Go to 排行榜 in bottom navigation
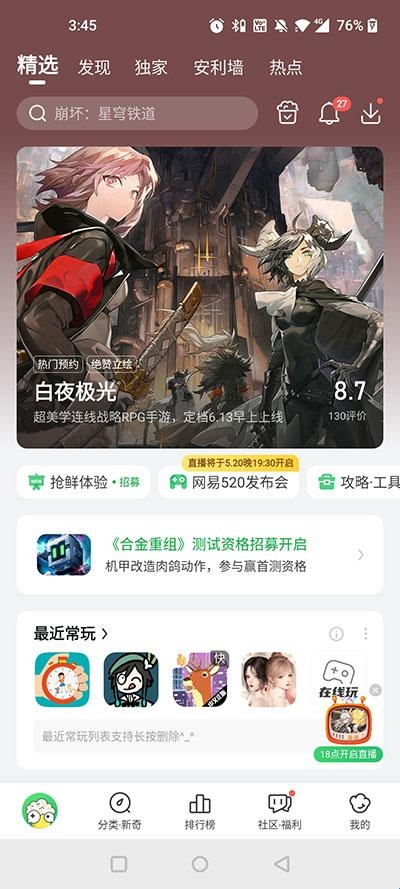Image resolution: width=400 pixels, height=889 pixels. point(199,811)
